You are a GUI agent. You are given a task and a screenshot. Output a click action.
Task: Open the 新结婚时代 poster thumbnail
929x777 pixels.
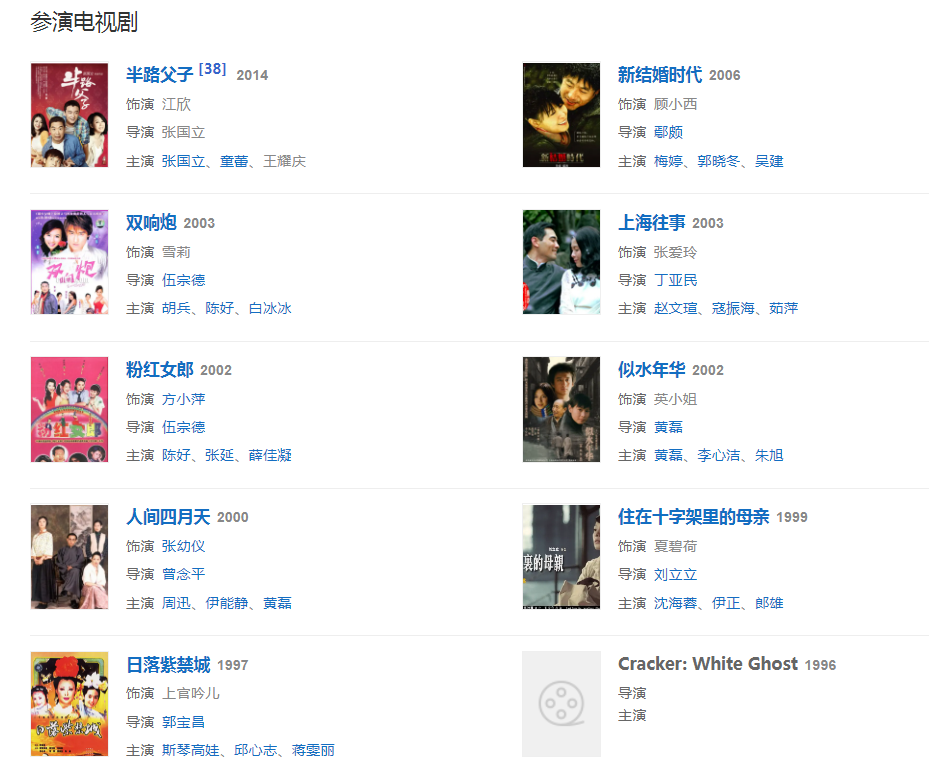tap(561, 115)
